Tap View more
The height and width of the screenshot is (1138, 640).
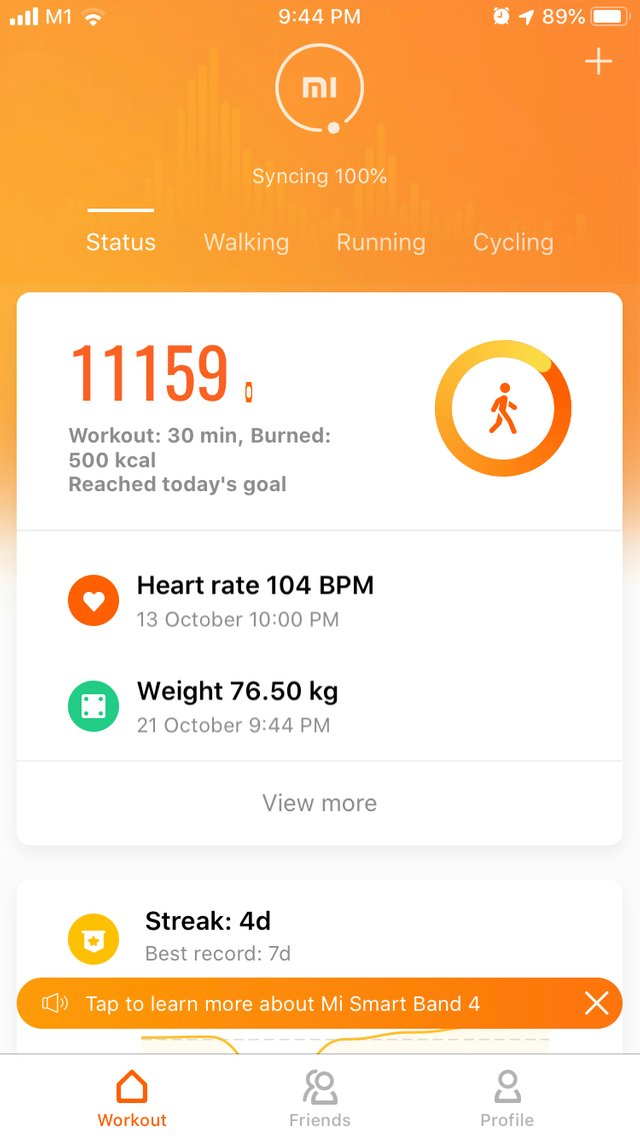point(319,803)
